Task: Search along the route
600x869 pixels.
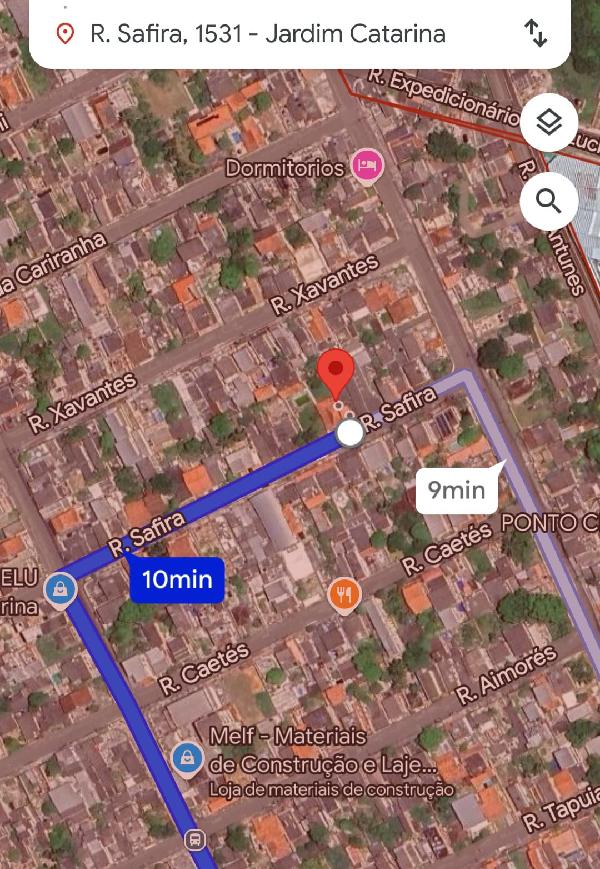Action: [549, 201]
